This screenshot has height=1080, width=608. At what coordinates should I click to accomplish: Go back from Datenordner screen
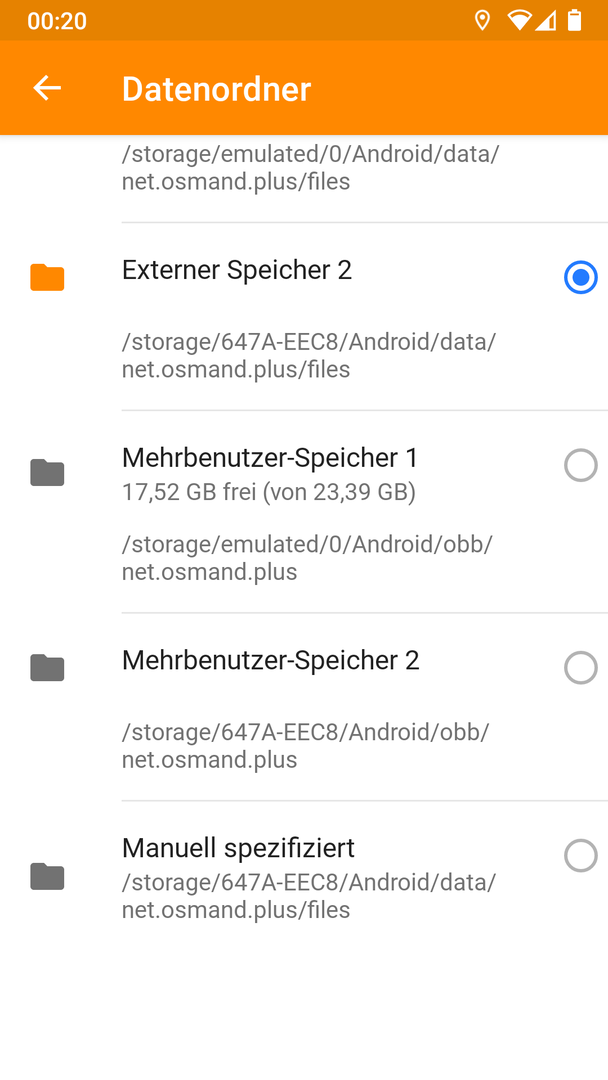47,88
